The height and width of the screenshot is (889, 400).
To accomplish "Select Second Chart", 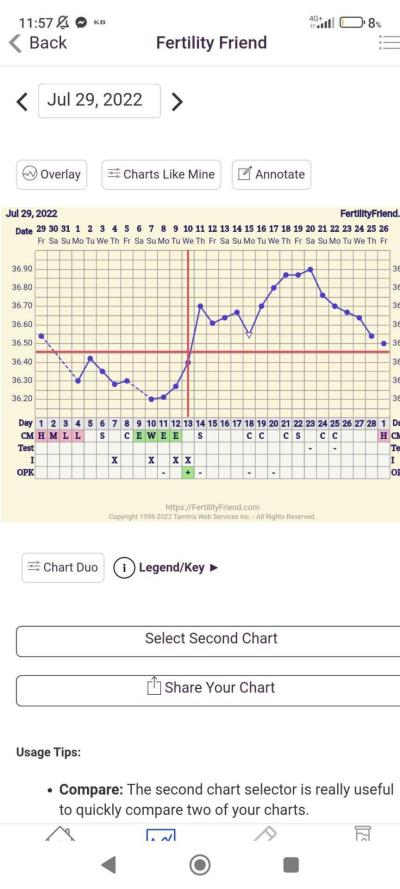I will pos(211,638).
